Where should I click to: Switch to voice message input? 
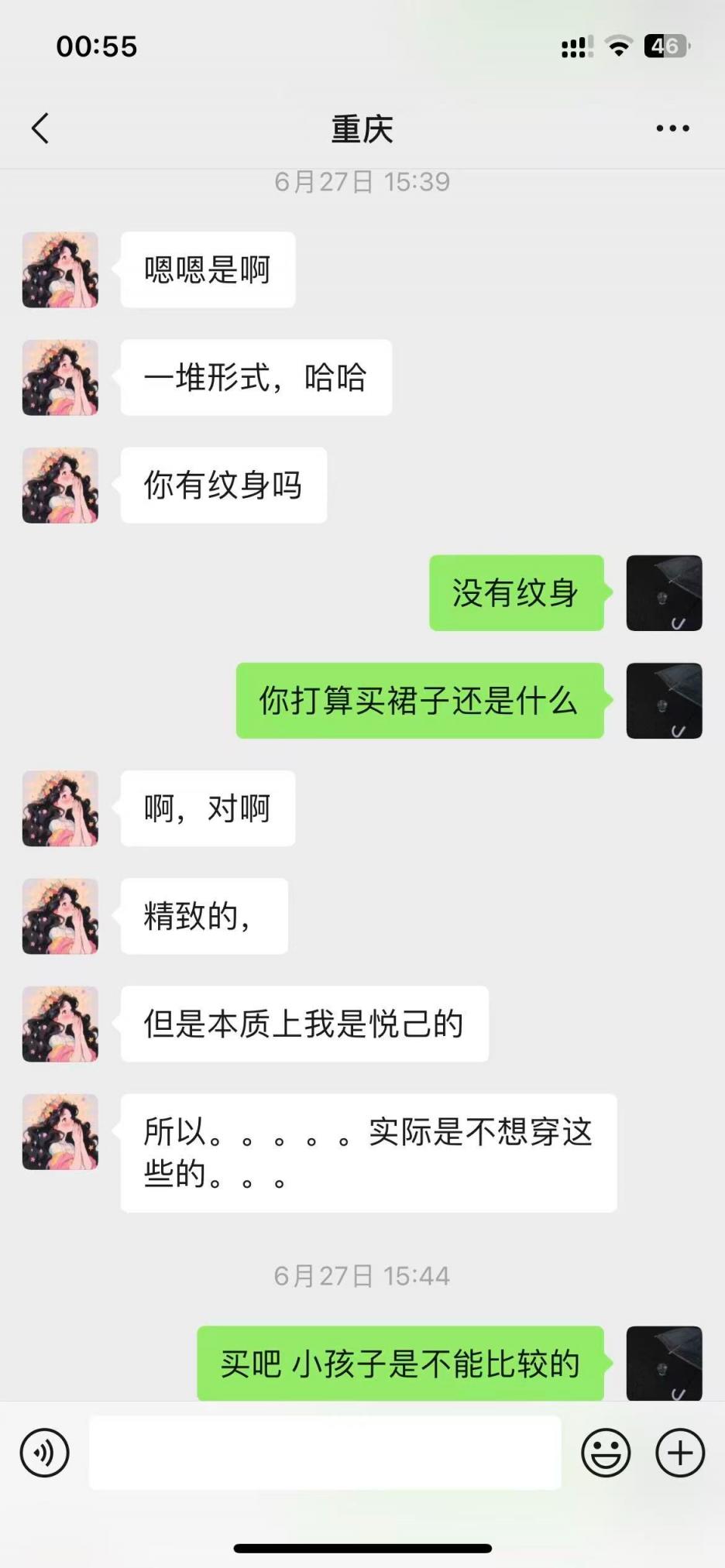coord(45,1453)
